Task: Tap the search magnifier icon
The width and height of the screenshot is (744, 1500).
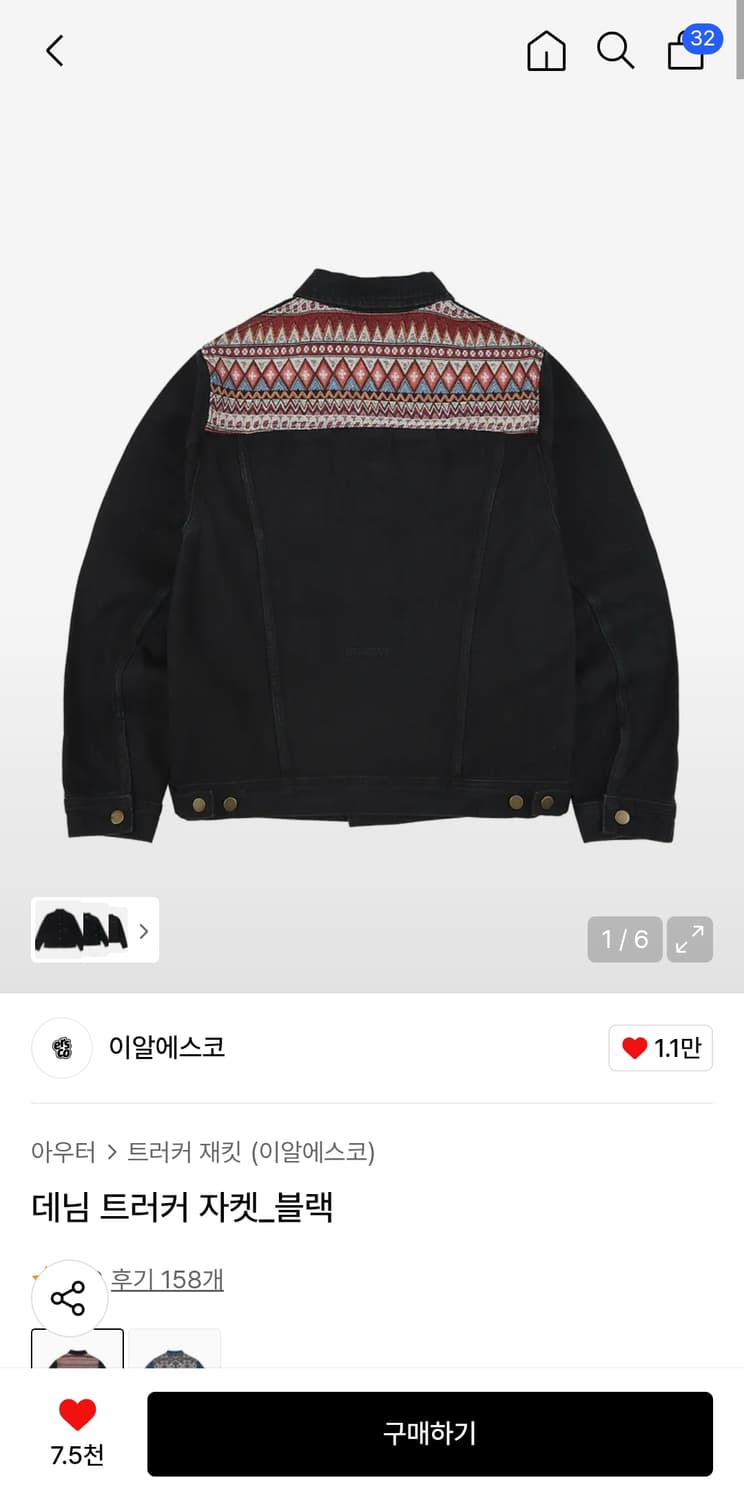Action: [x=615, y=51]
